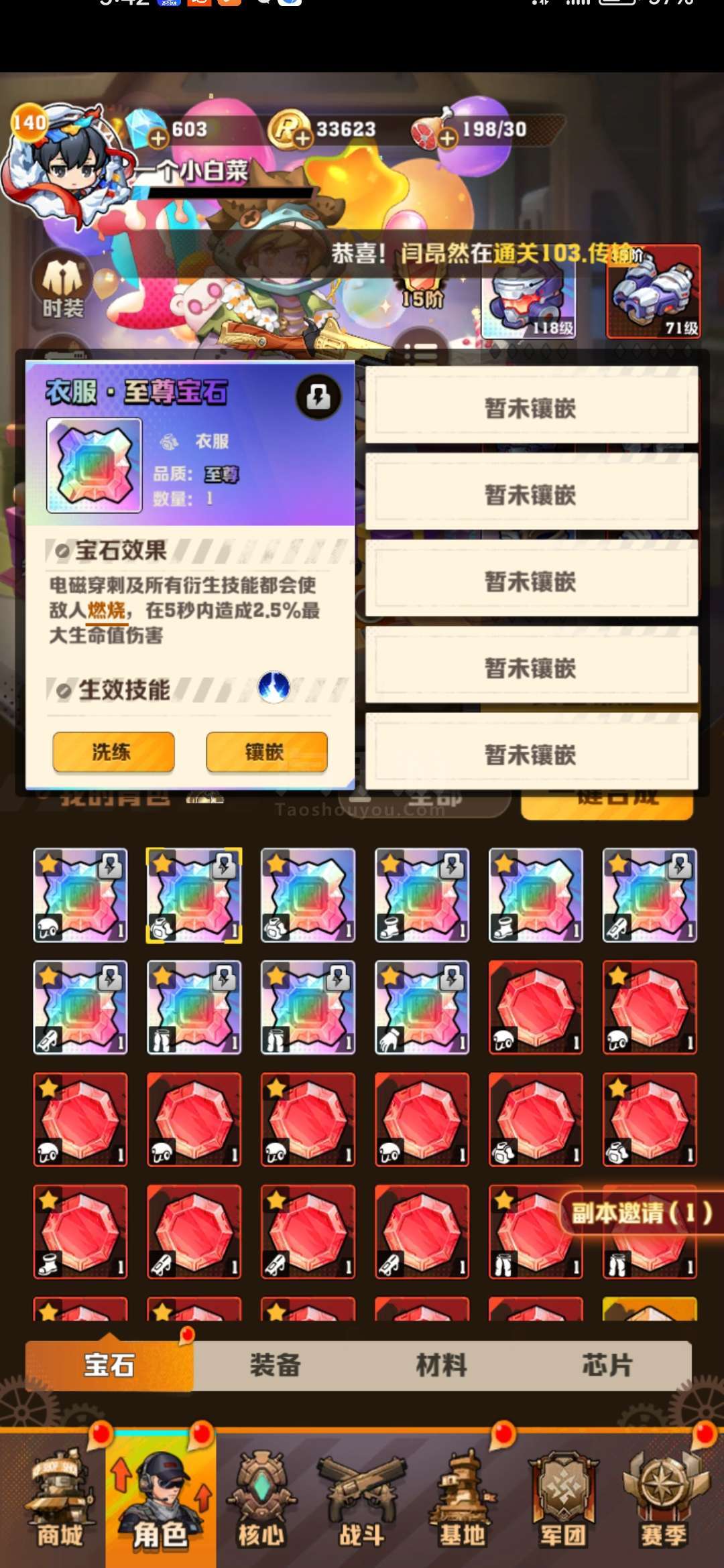Tap the 镶嵌 button to inlay gem
724x1568 pixels.
[267, 752]
